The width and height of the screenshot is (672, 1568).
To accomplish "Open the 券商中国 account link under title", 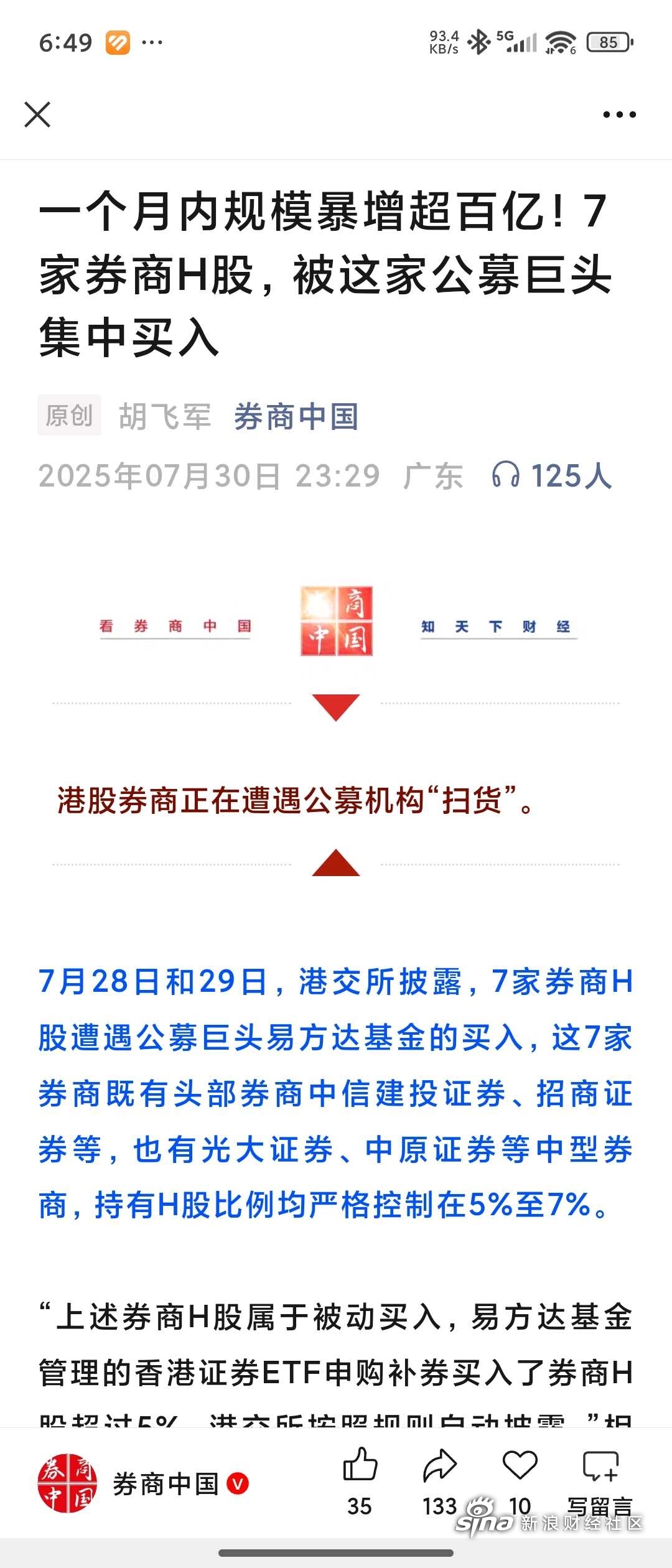I will (x=296, y=416).
